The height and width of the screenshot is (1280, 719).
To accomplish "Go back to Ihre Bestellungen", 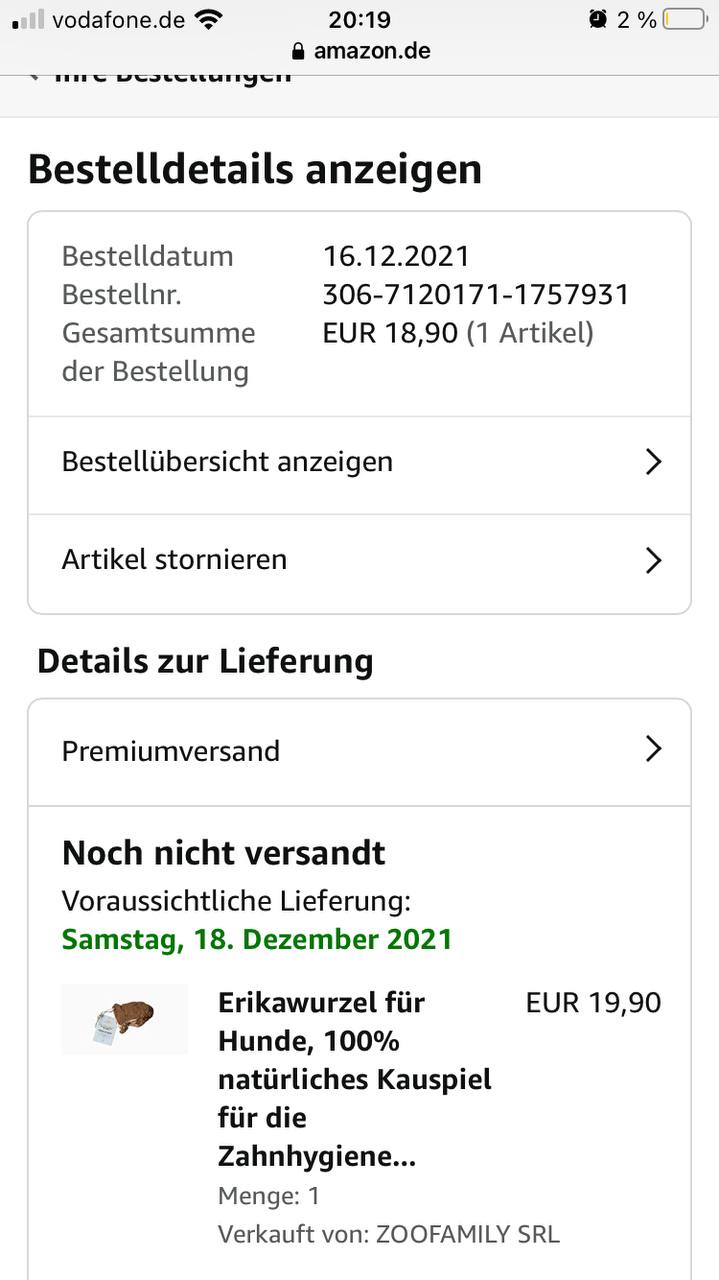I will point(160,77).
